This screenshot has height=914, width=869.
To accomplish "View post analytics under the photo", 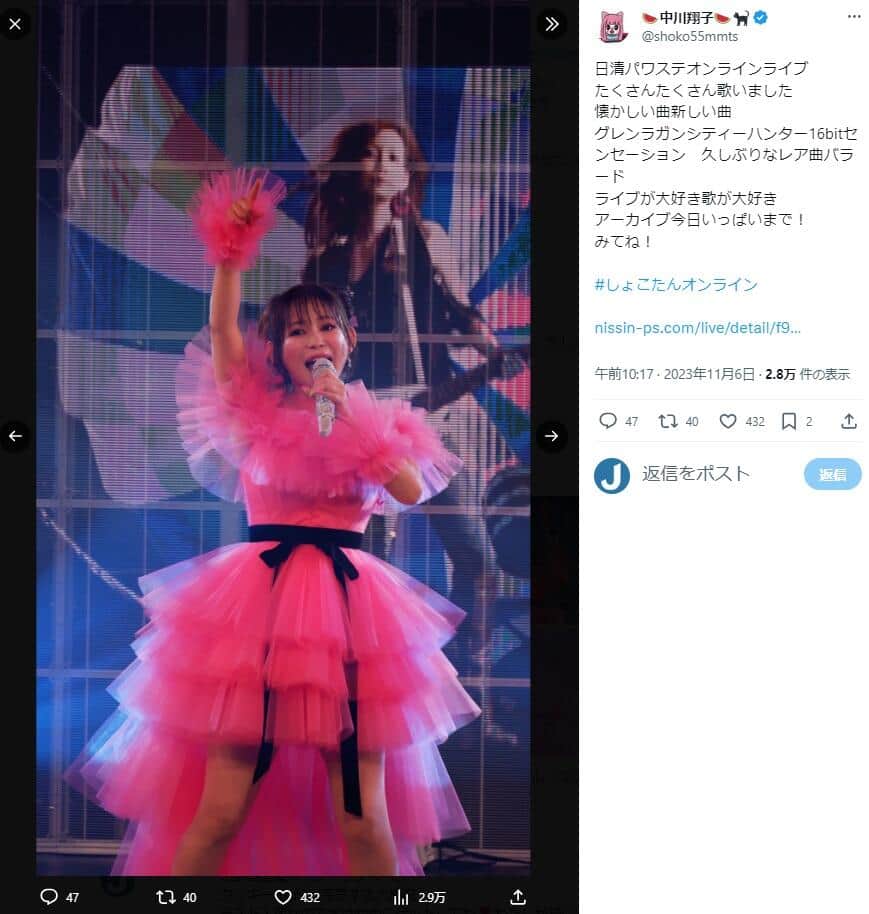I will tap(401, 897).
